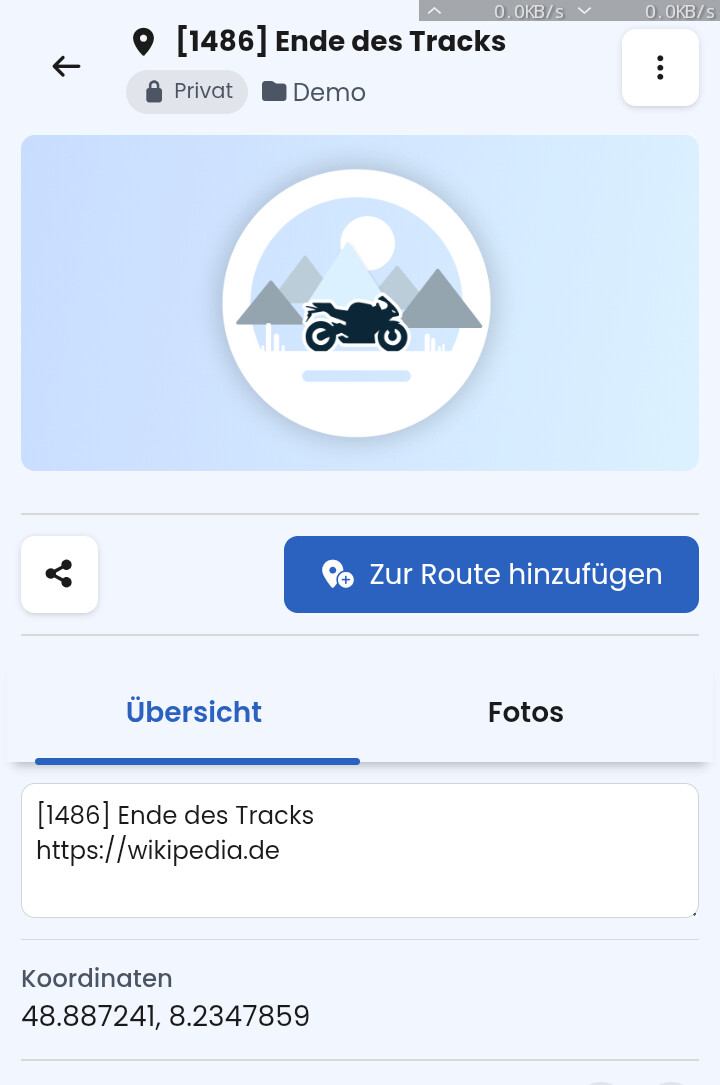
Task: Tap Zur Route hinzufügen button
Action: point(491,574)
